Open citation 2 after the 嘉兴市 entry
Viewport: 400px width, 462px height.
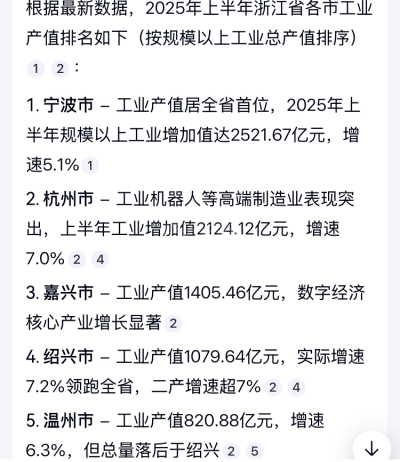click(x=173, y=323)
